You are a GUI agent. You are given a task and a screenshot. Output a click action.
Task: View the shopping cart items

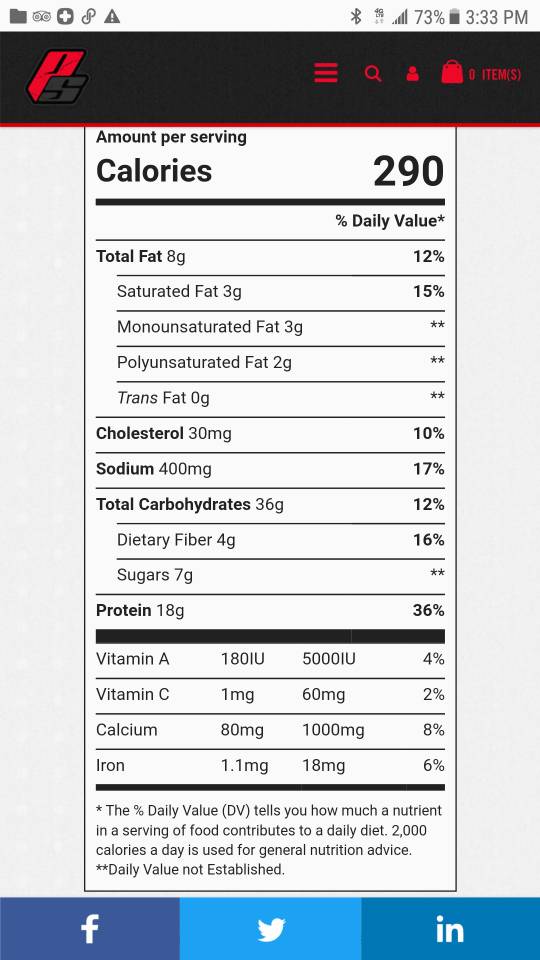(481, 73)
